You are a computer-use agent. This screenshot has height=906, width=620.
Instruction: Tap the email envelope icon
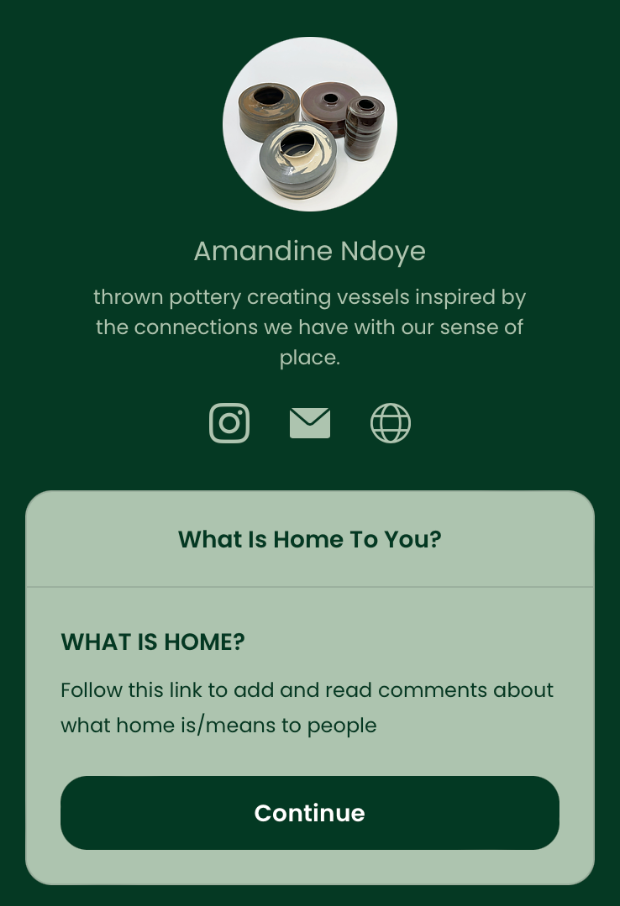[310, 423]
